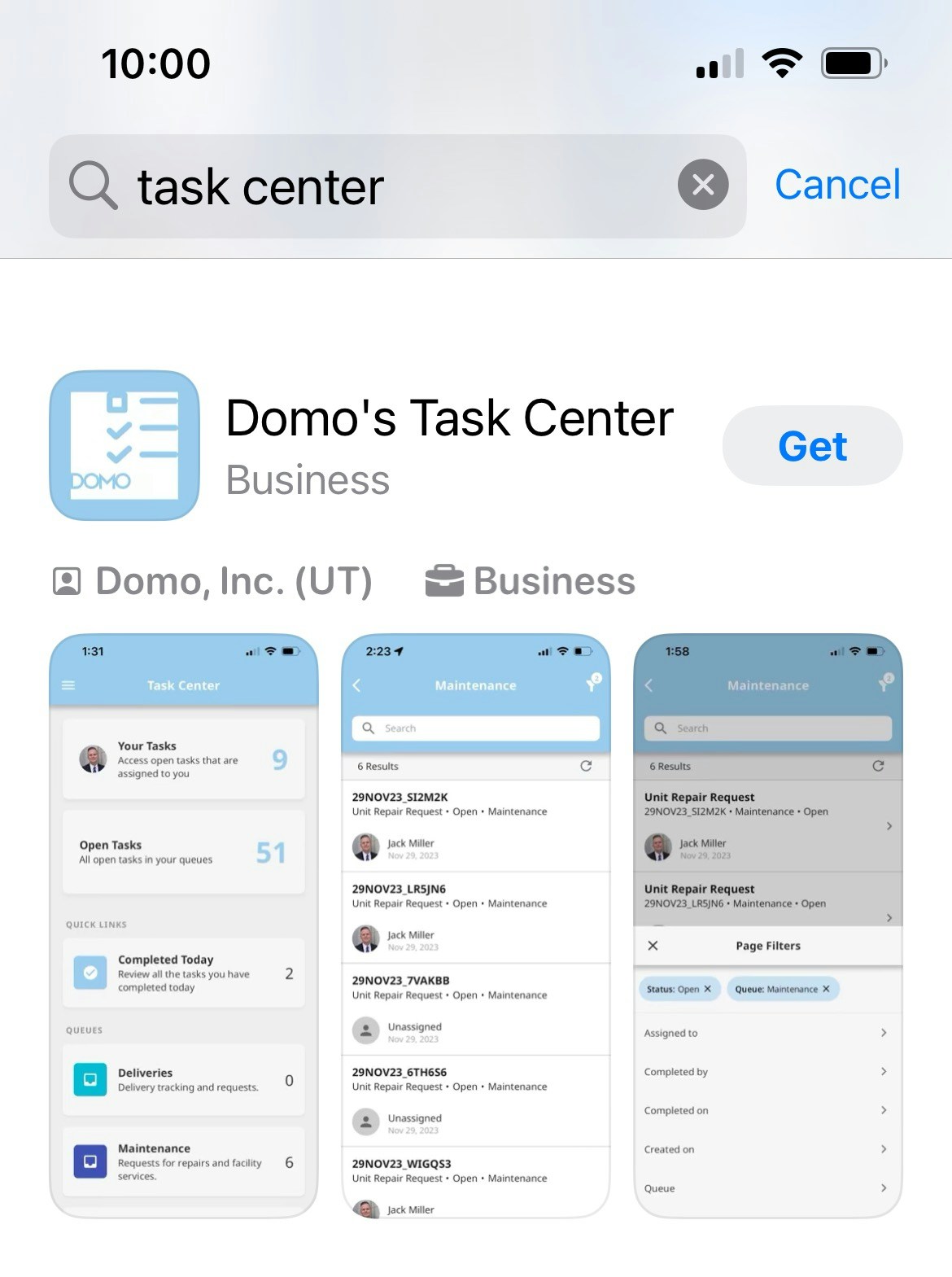This screenshot has width=952, height=1277.
Task: Cancel the search
Action: 837,185
